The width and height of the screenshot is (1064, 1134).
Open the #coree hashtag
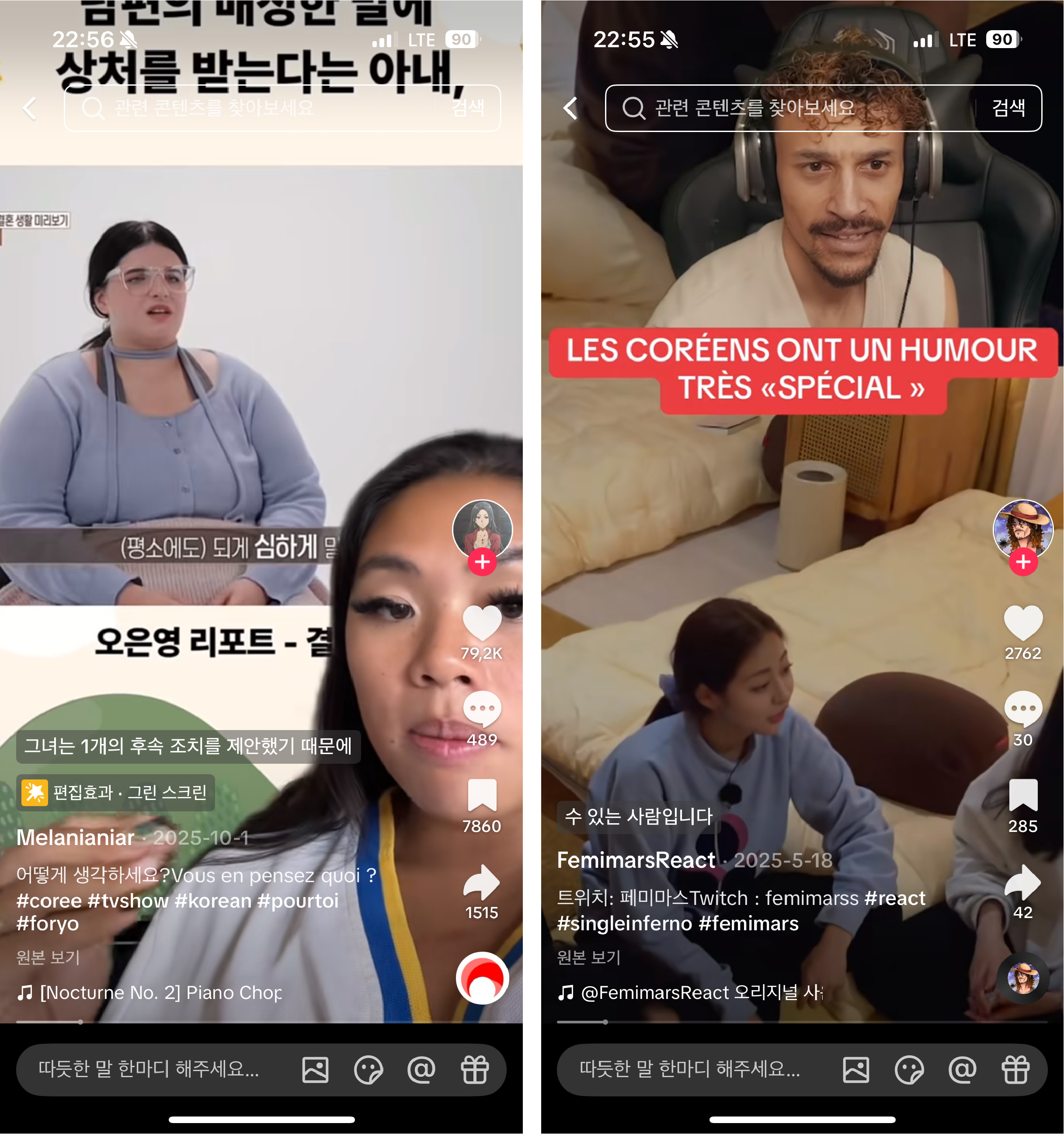pyautogui.click(x=49, y=901)
